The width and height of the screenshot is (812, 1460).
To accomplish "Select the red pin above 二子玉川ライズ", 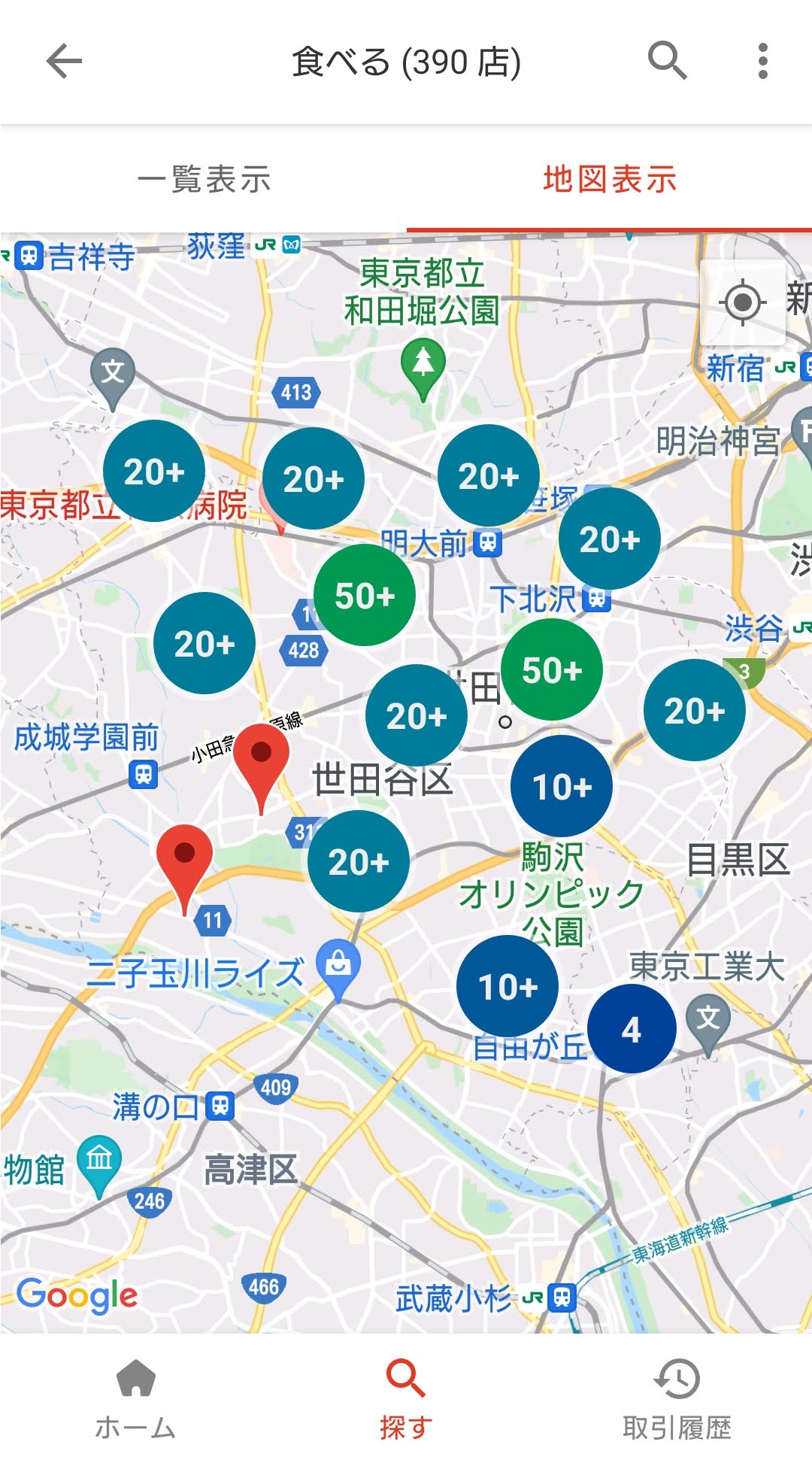I will (x=184, y=856).
